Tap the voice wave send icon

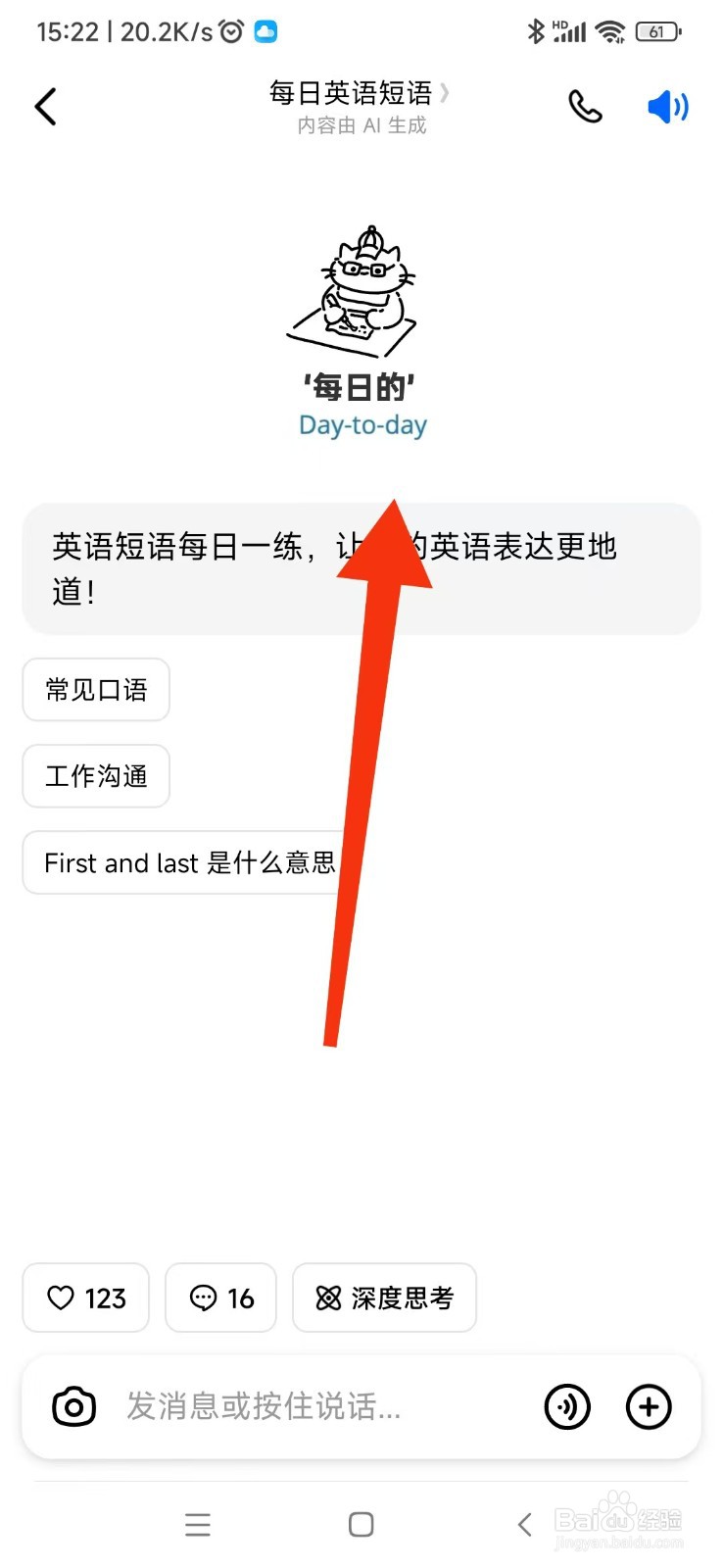(567, 1406)
